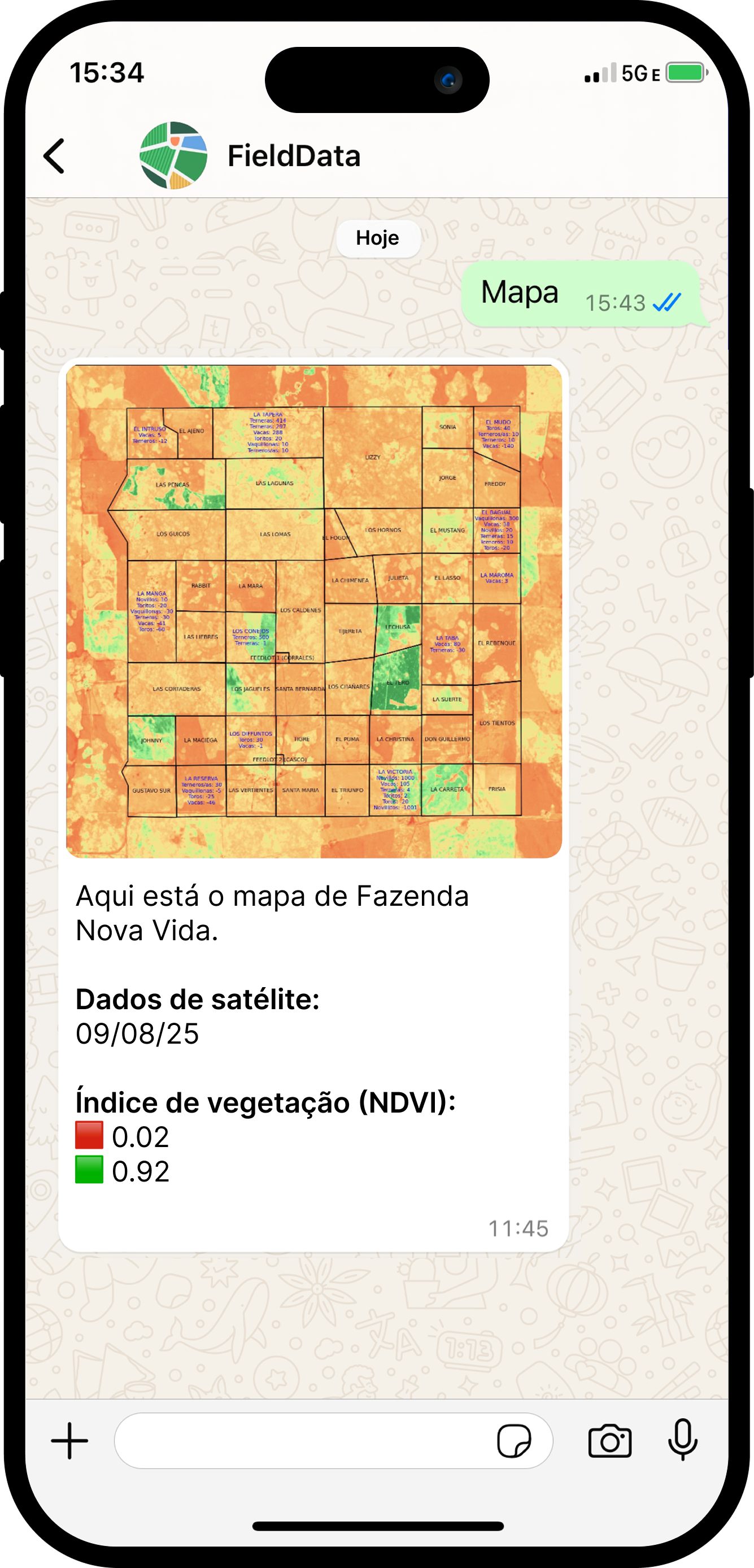
Task: Open the FieldData contact info
Action: (294, 156)
